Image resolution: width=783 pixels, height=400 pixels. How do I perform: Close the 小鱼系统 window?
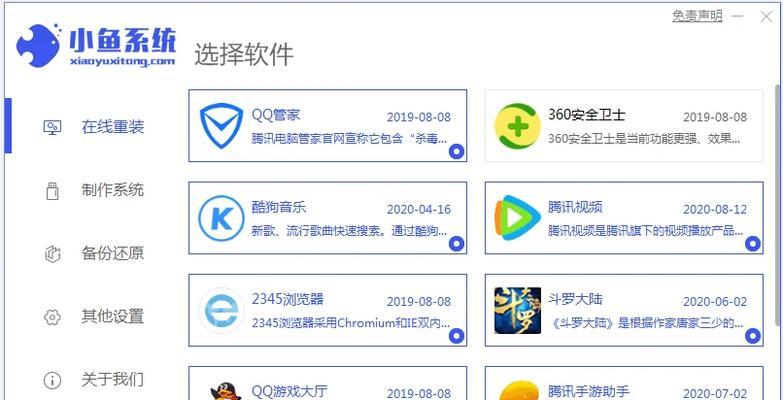point(767,16)
